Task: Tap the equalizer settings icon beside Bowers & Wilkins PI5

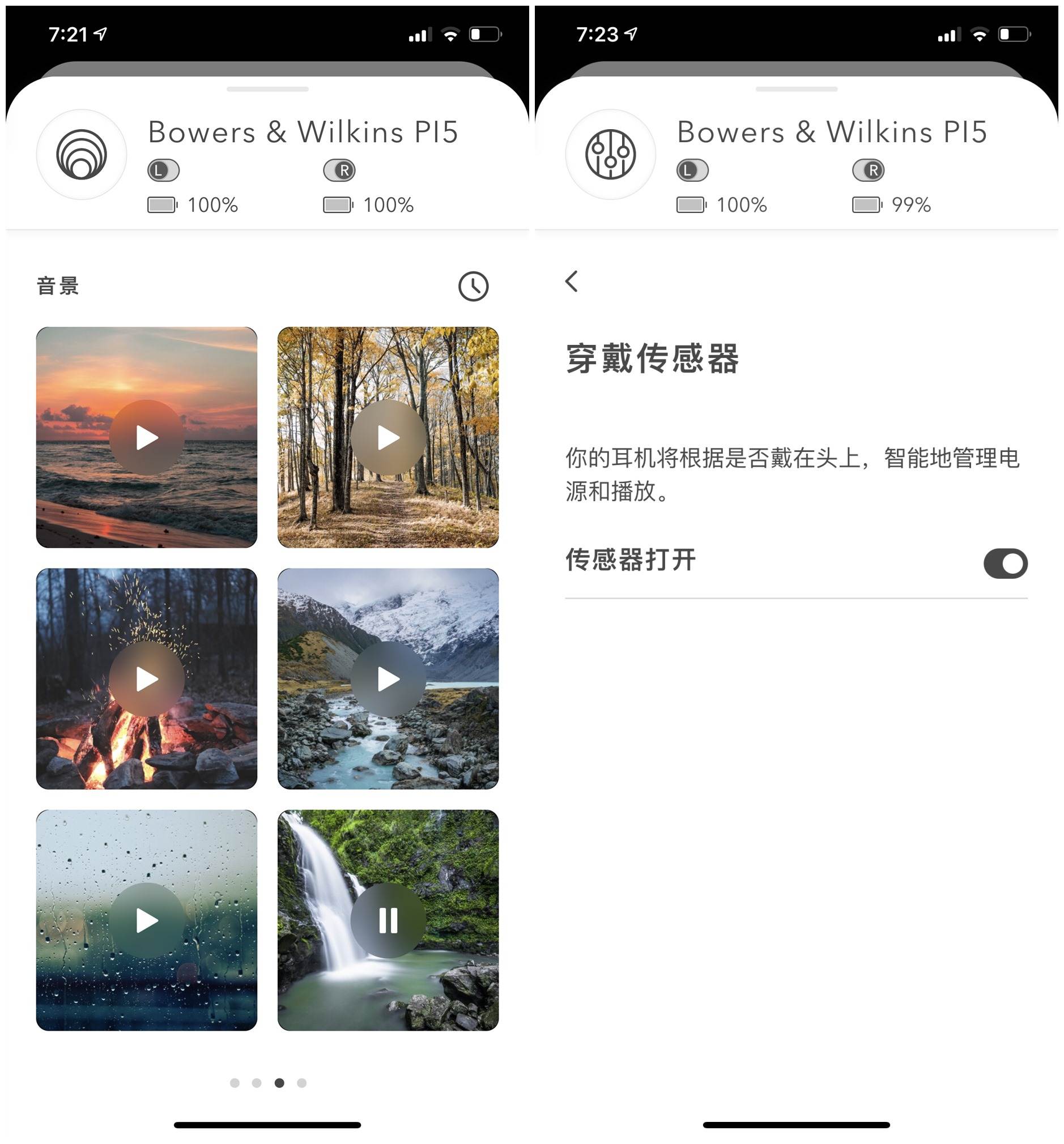Action: [x=610, y=153]
